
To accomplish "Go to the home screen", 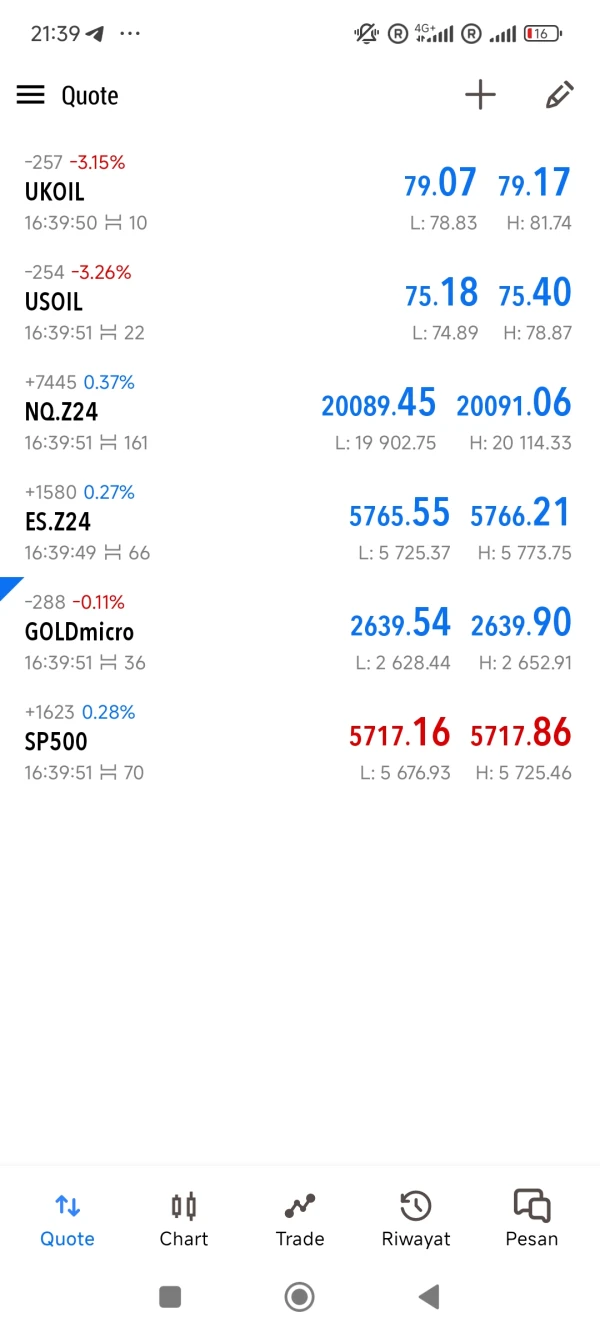I will tap(299, 1297).
